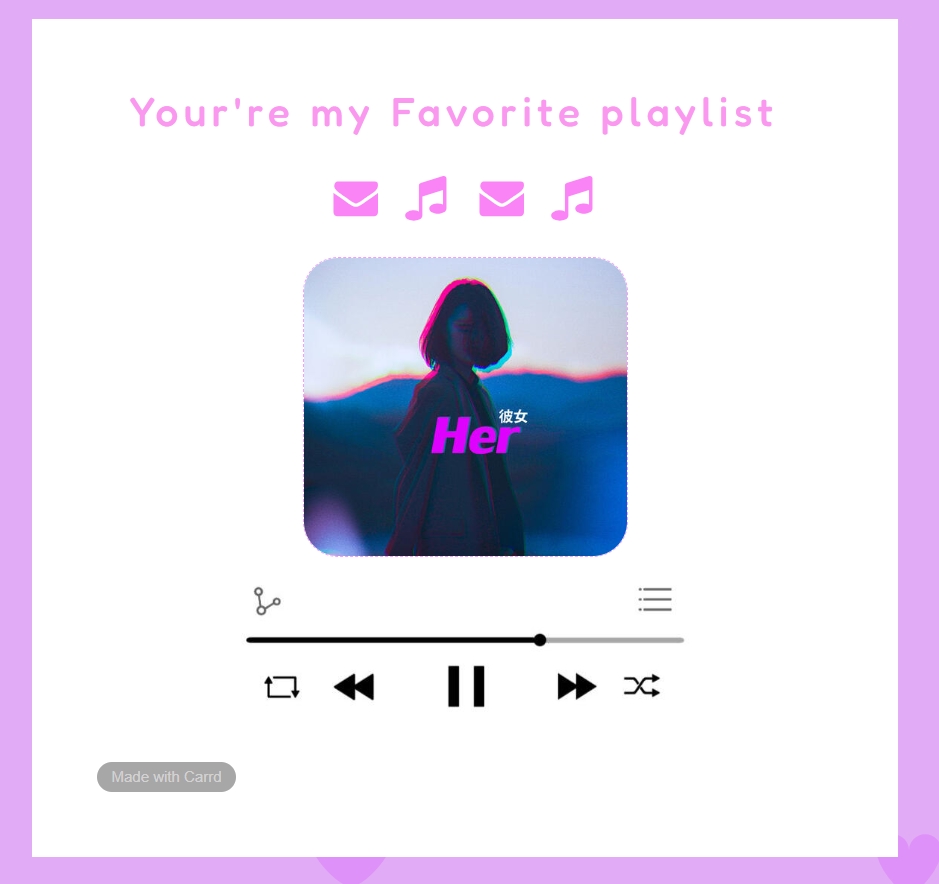Open the Made with Carrd link

[x=166, y=777]
